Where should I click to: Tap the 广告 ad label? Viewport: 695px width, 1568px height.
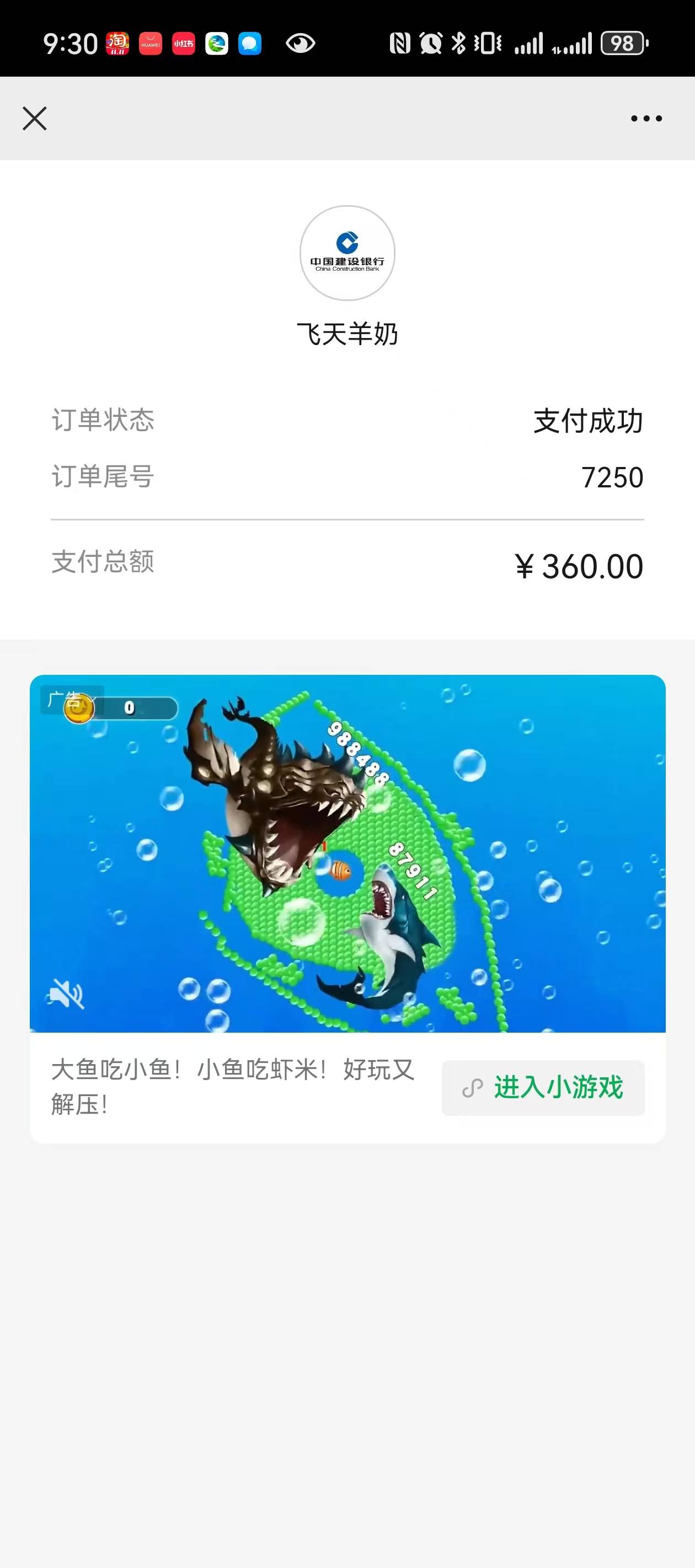click(x=65, y=699)
